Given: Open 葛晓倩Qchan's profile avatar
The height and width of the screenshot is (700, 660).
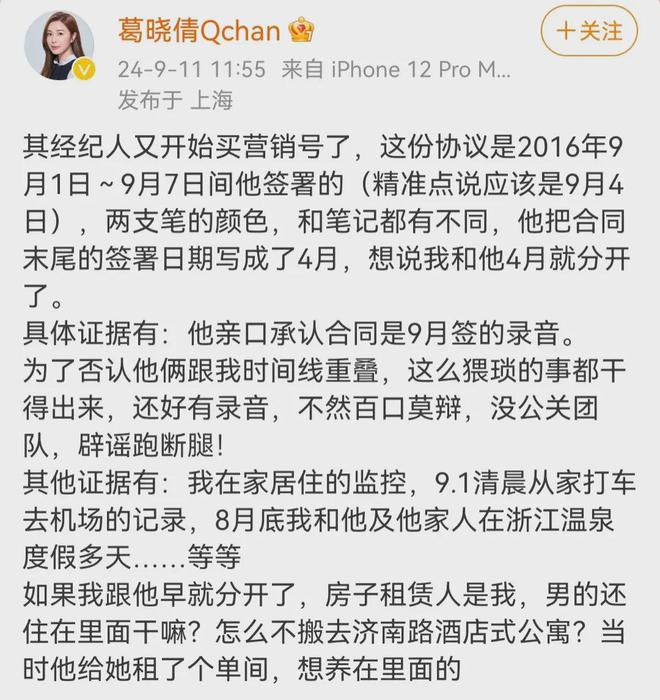Looking at the screenshot, I should pyautogui.click(x=59, y=46).
